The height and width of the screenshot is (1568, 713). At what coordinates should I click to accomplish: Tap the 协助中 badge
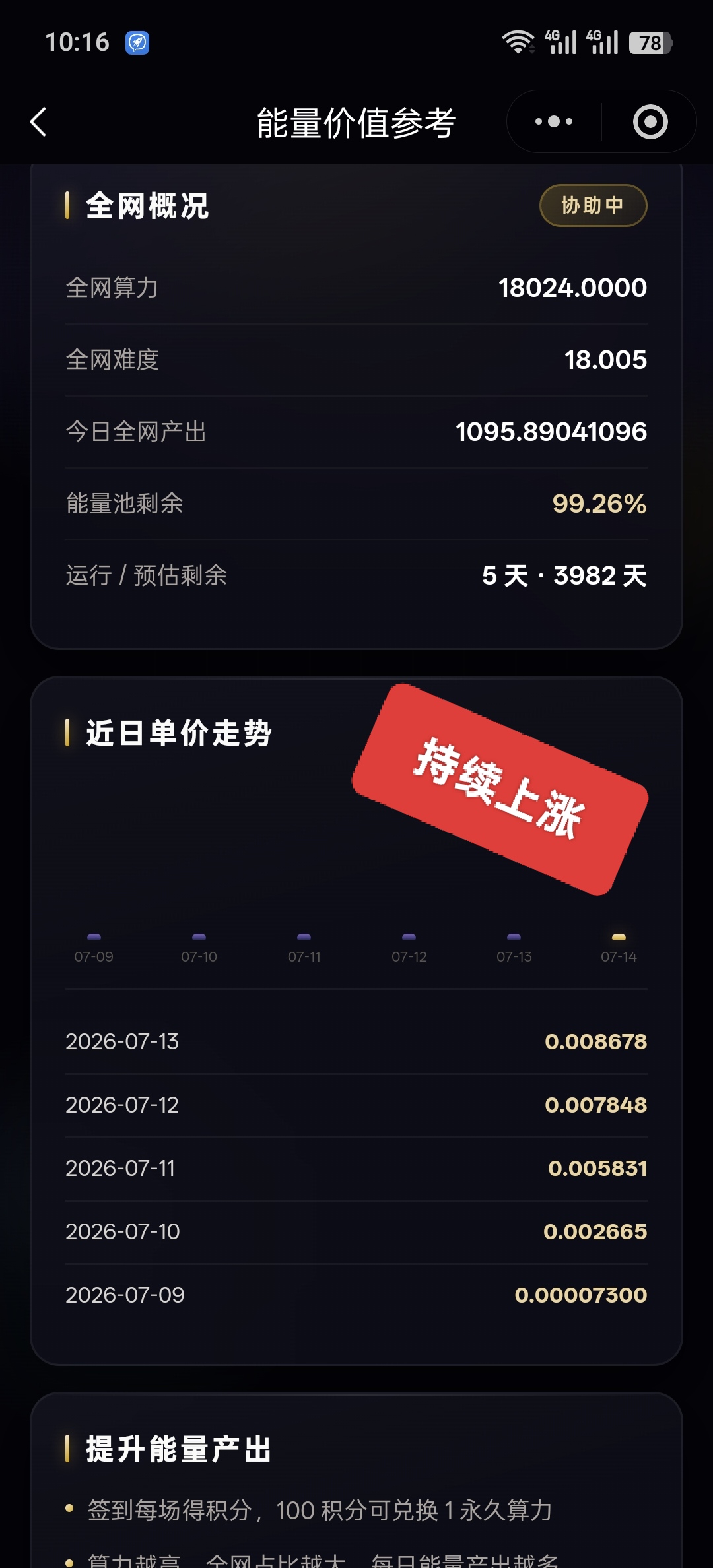[593, 206]
